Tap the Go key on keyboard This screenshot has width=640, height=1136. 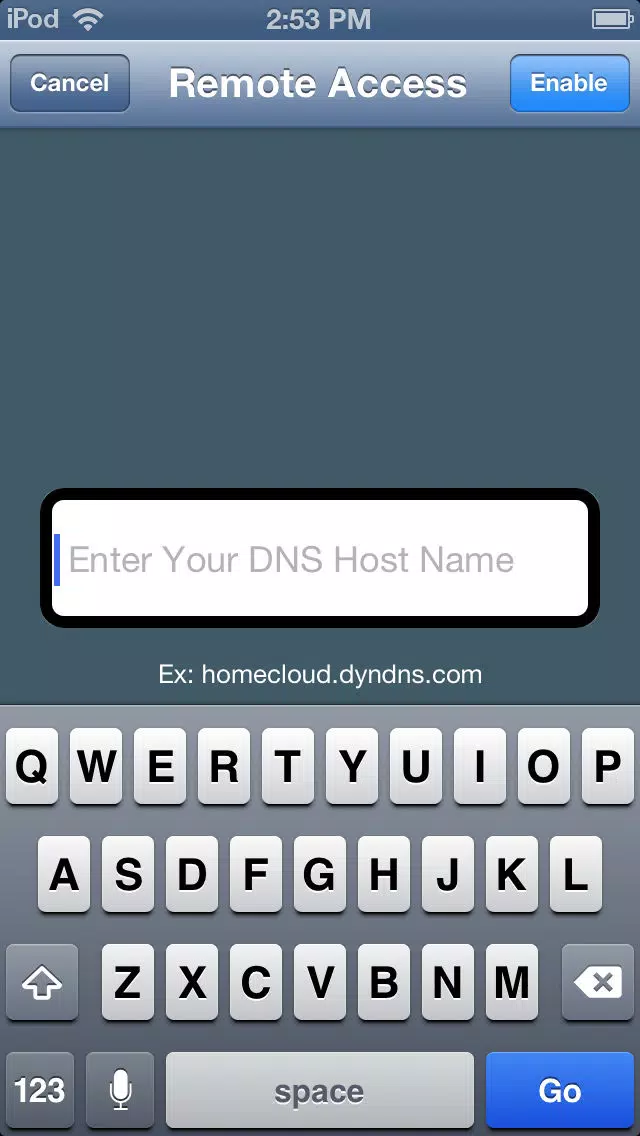click(559, 1091)
